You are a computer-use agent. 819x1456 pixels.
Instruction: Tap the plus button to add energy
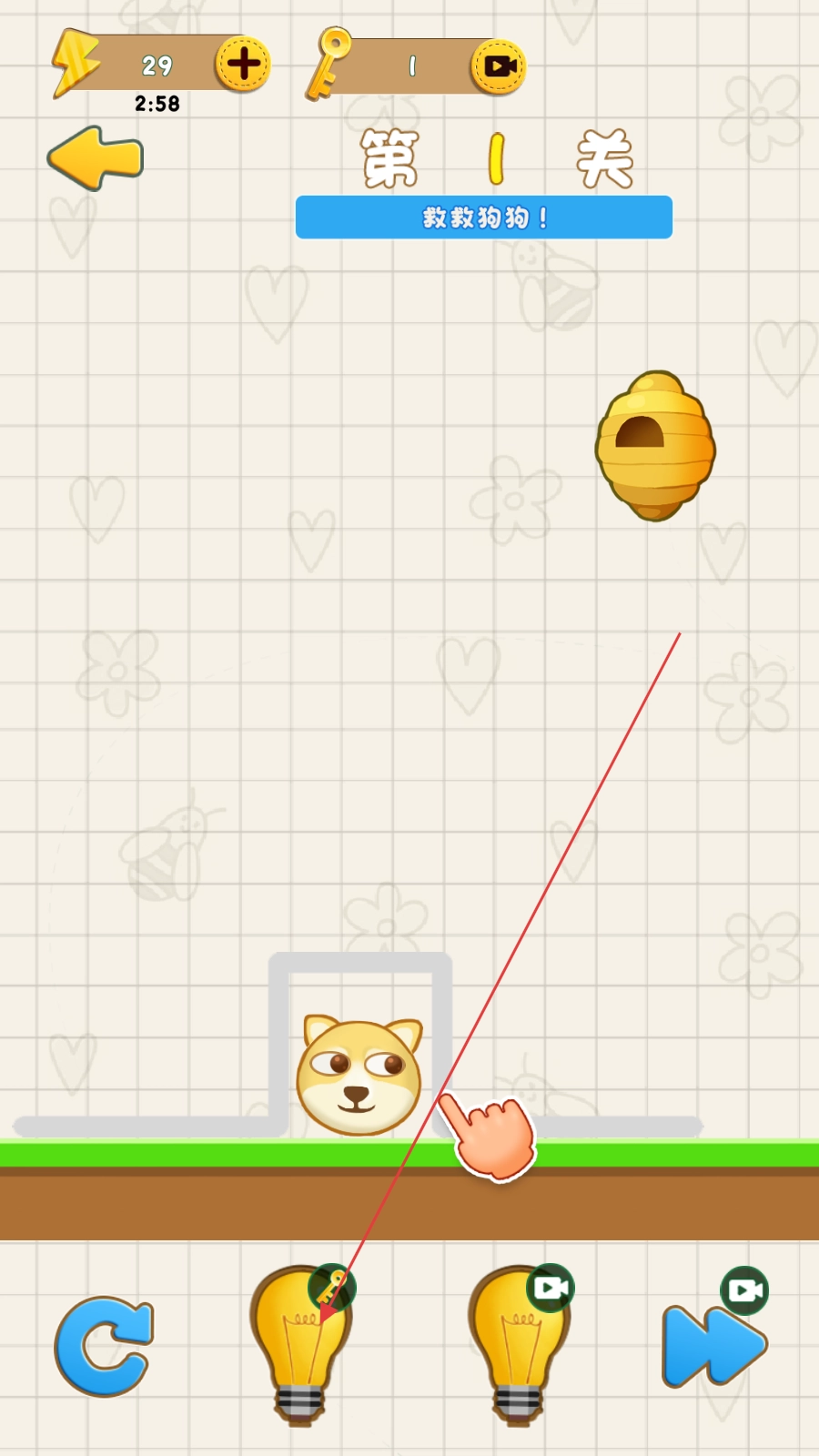click(x=243, y=64)
